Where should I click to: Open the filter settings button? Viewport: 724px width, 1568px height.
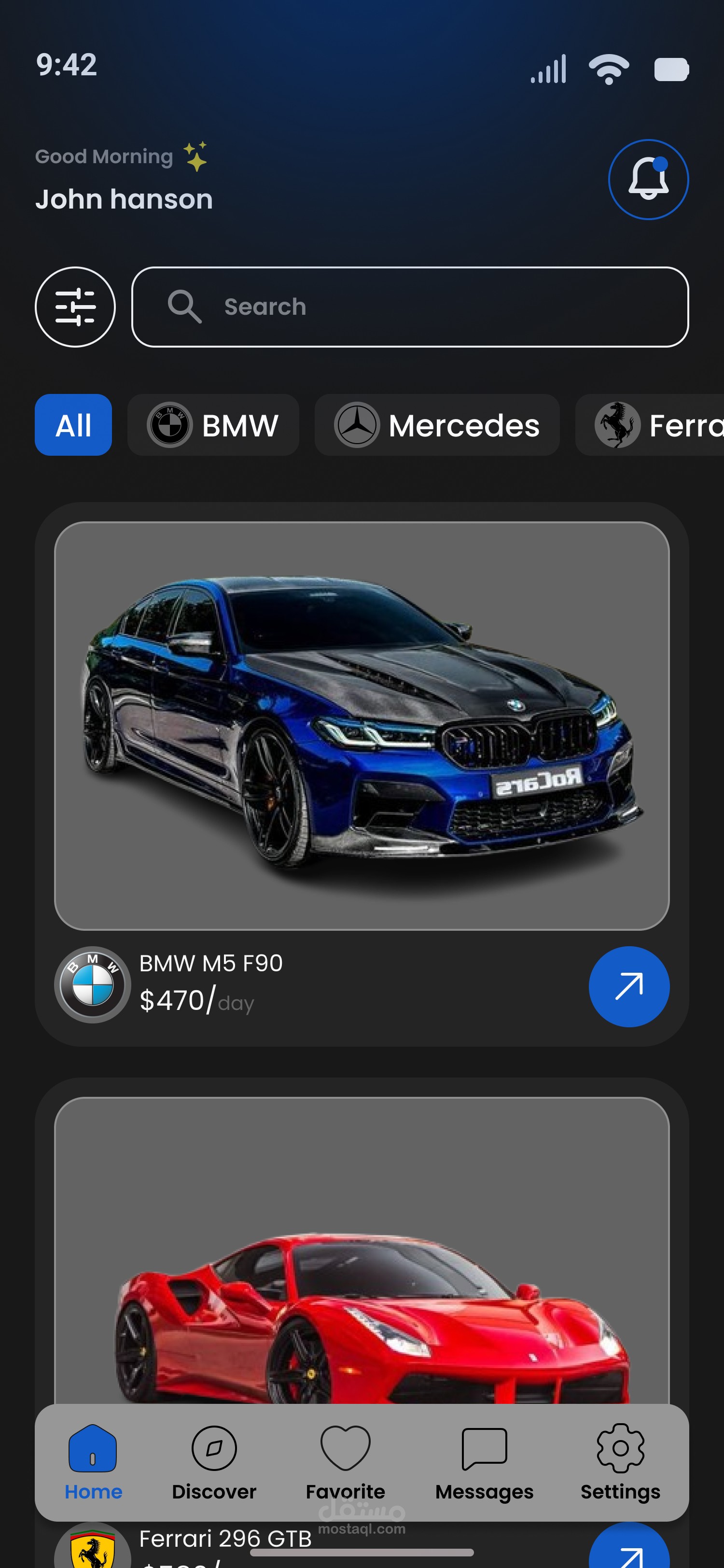tap(75, 307)
